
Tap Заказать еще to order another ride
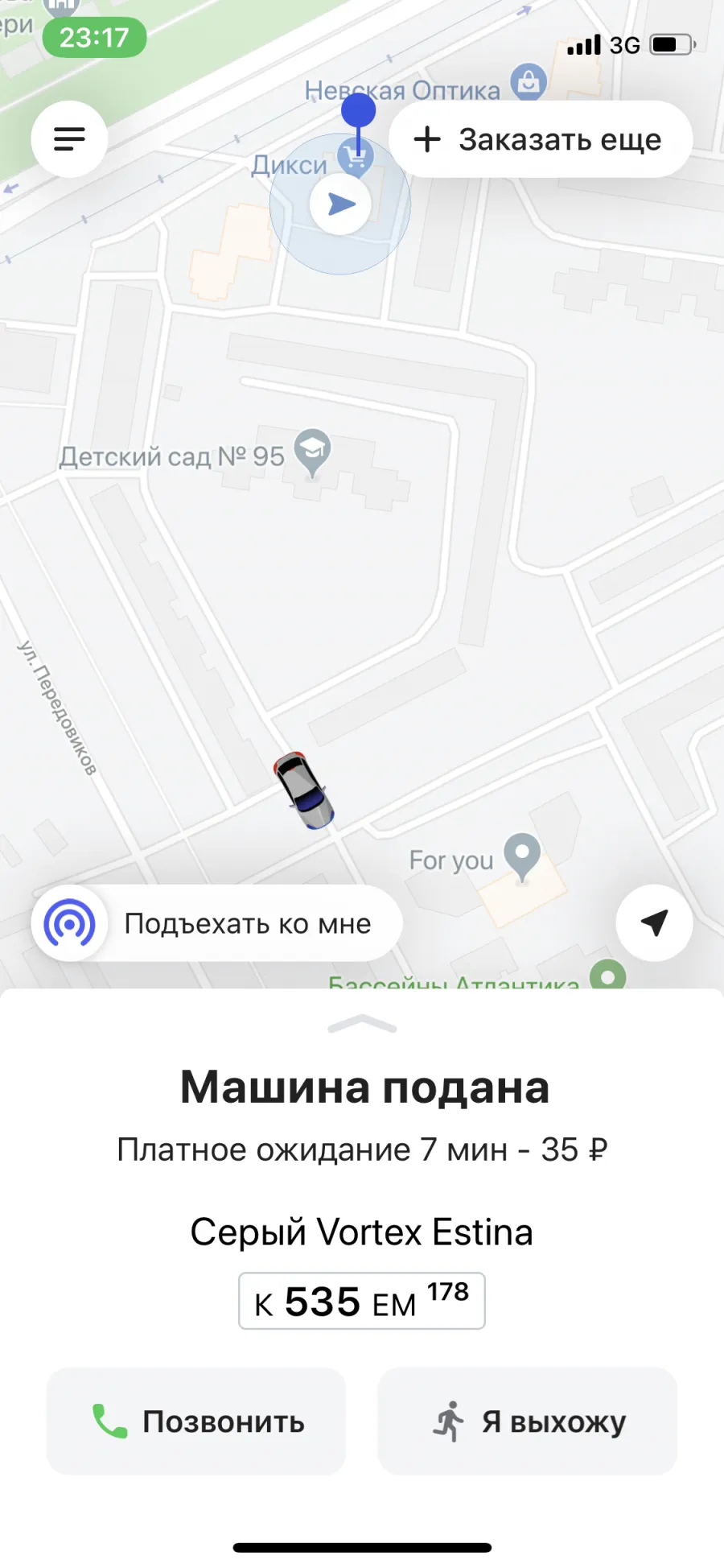tap(541, 139)
